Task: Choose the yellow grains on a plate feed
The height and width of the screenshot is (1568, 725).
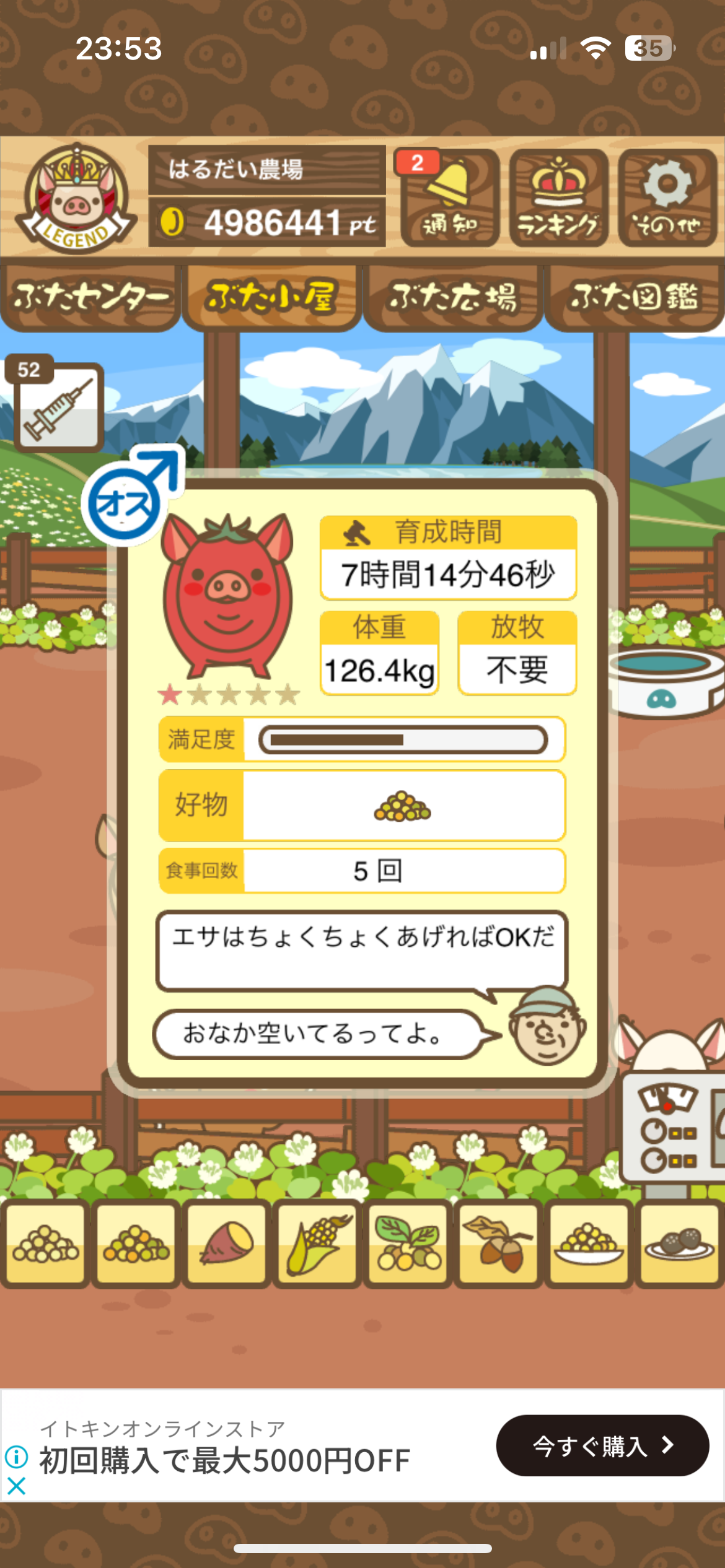Action: [x=589, y=1244]
